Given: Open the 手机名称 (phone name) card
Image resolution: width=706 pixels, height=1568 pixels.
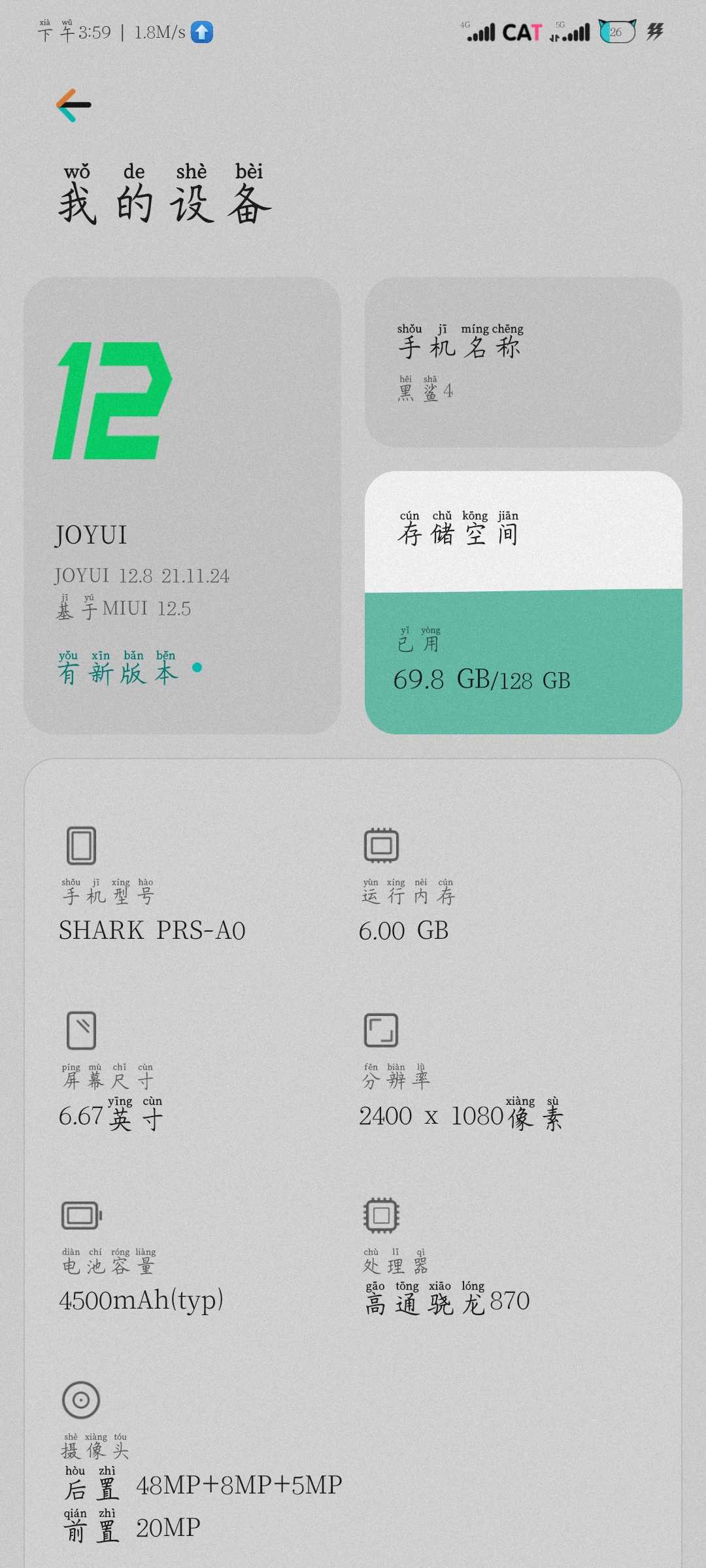Looking at the screenshot, I should click(x=523, y=362).
